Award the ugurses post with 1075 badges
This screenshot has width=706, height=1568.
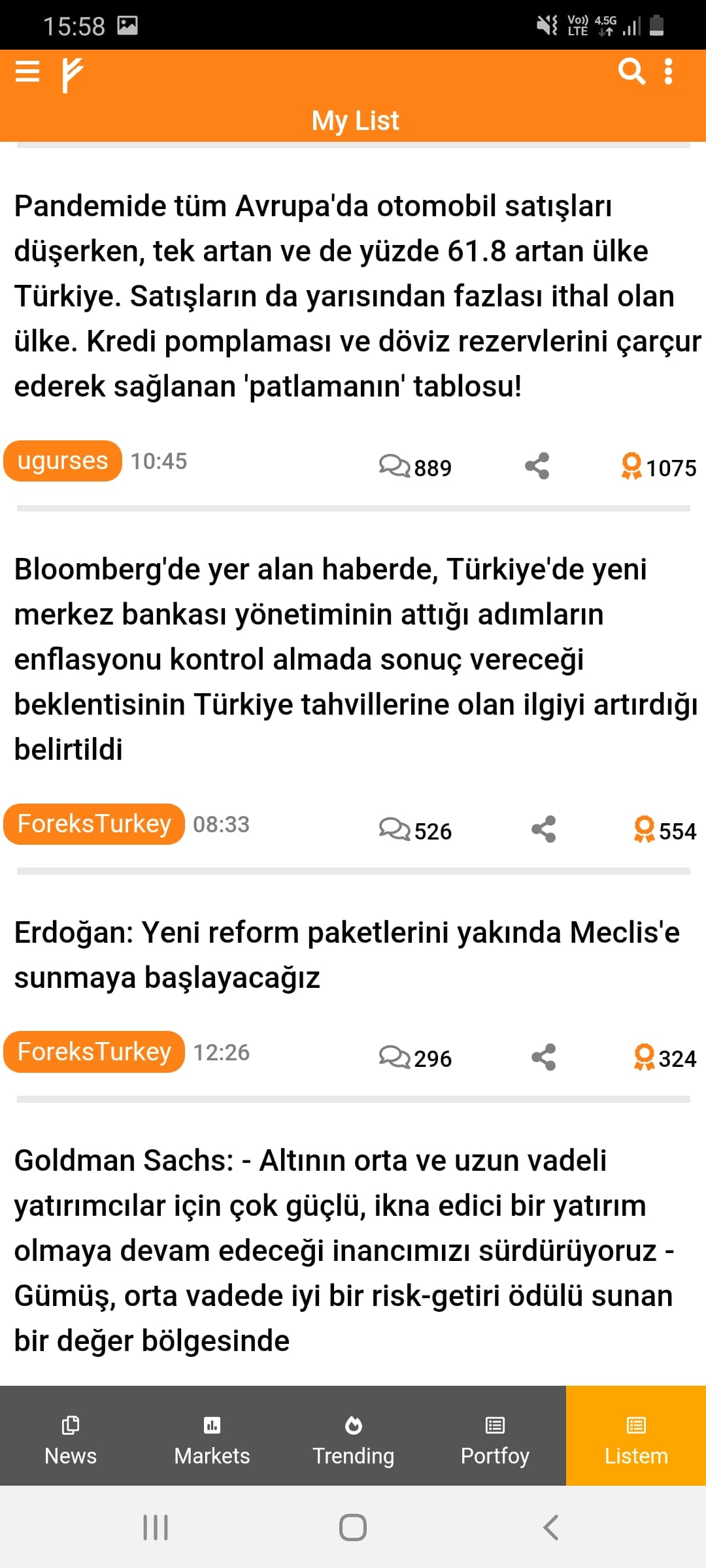coord(658,467)
